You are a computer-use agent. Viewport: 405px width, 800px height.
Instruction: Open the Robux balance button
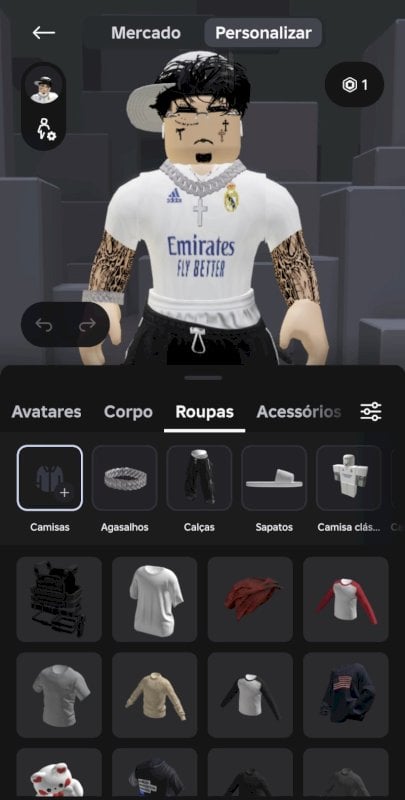point(355,85)
